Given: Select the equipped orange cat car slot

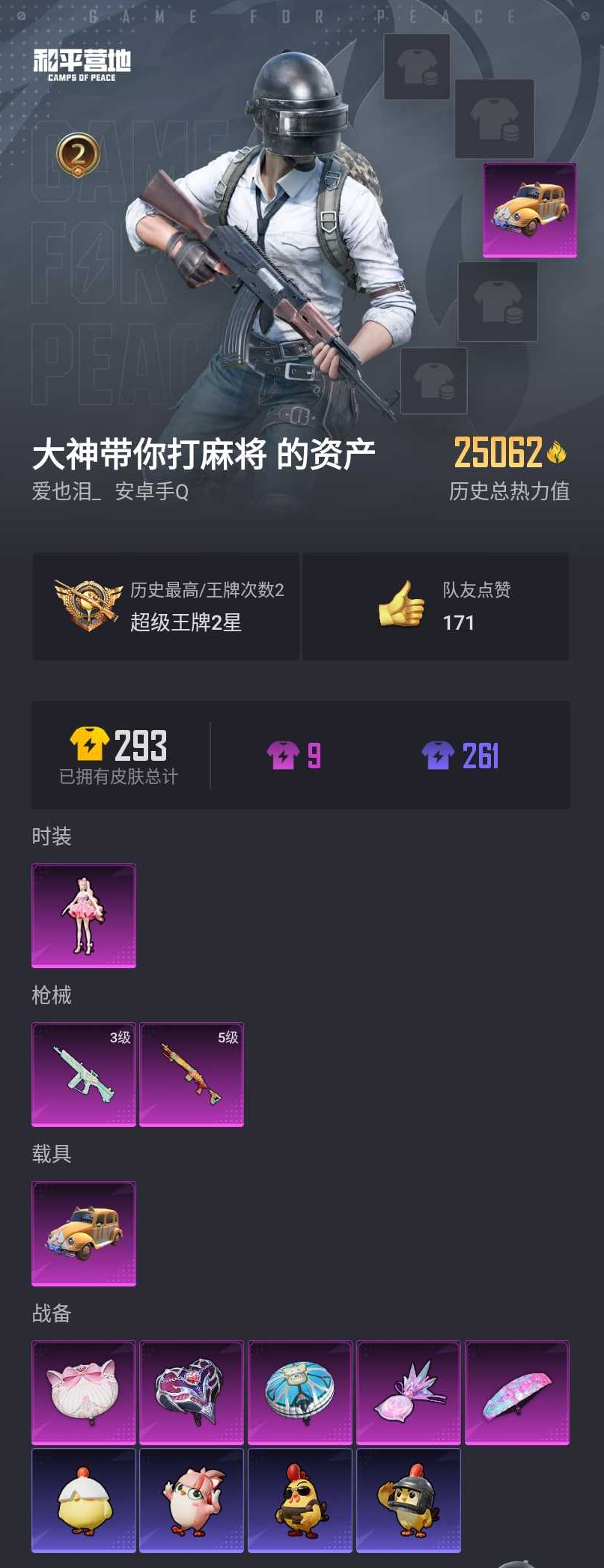Looking at the screenshot, I should 529,210.
